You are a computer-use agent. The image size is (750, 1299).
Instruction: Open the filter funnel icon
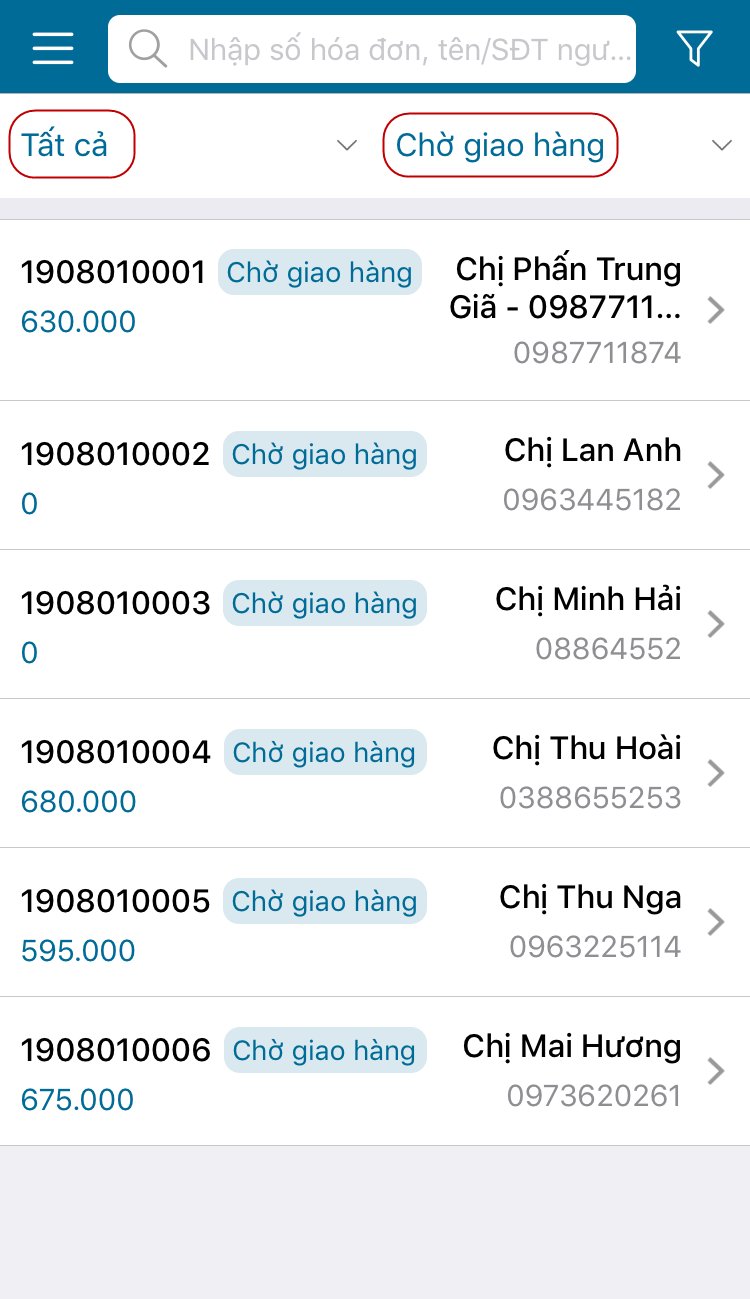click(x=694, y=48)
